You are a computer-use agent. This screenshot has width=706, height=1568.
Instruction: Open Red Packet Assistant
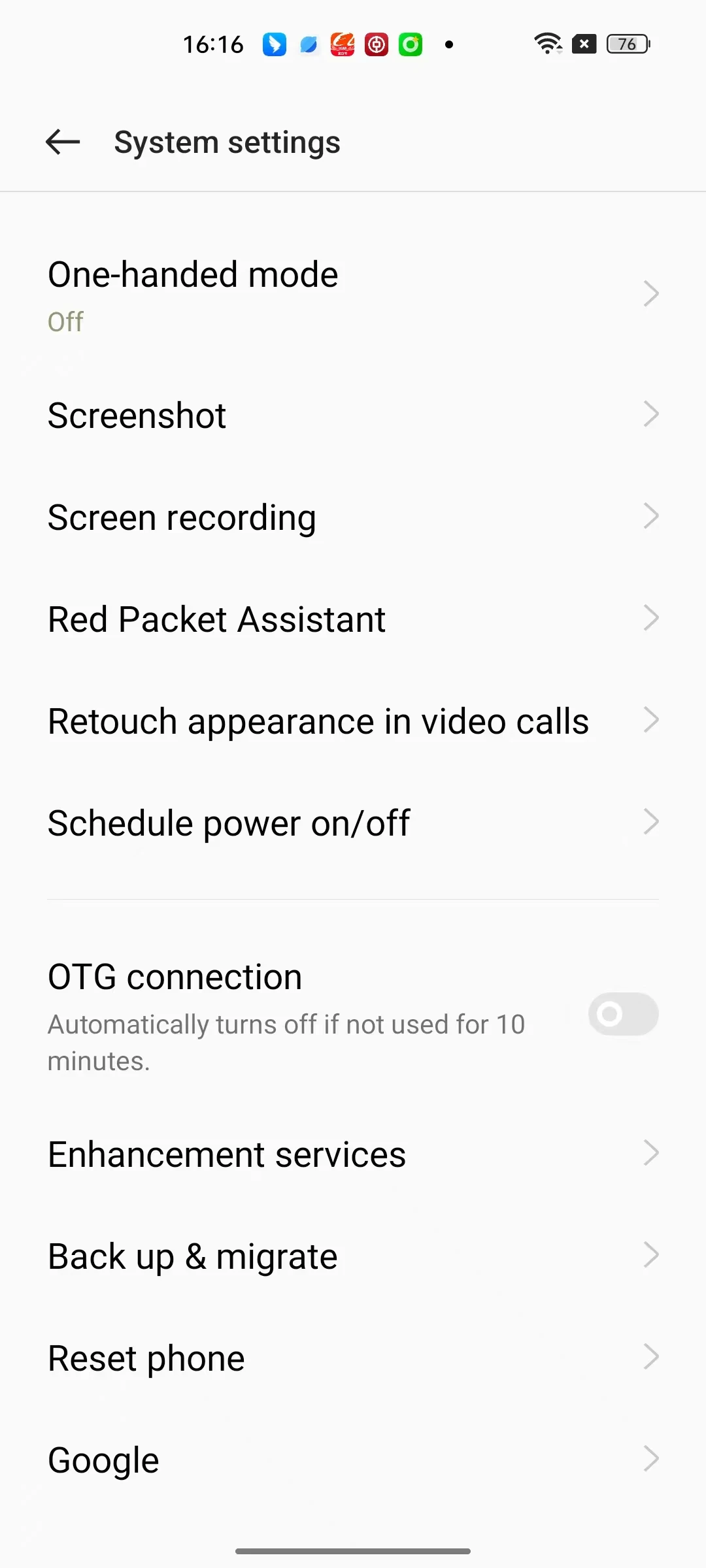tap(353, 619)
